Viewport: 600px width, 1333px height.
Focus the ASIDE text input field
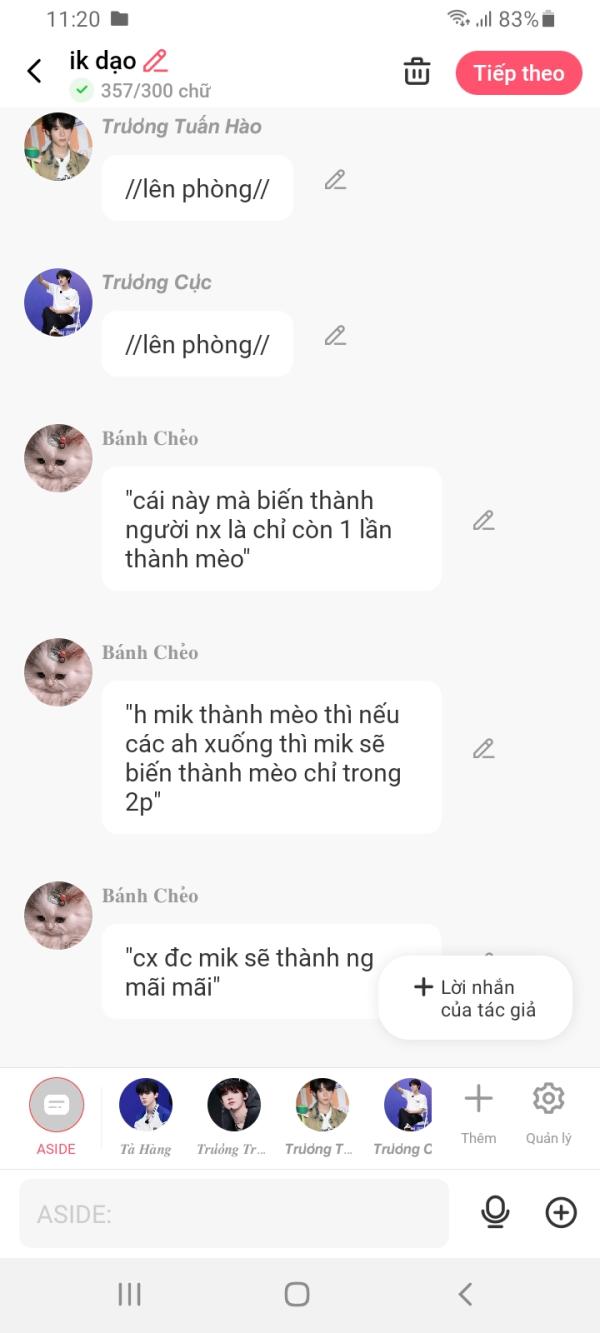click(x=234, y=1214)
